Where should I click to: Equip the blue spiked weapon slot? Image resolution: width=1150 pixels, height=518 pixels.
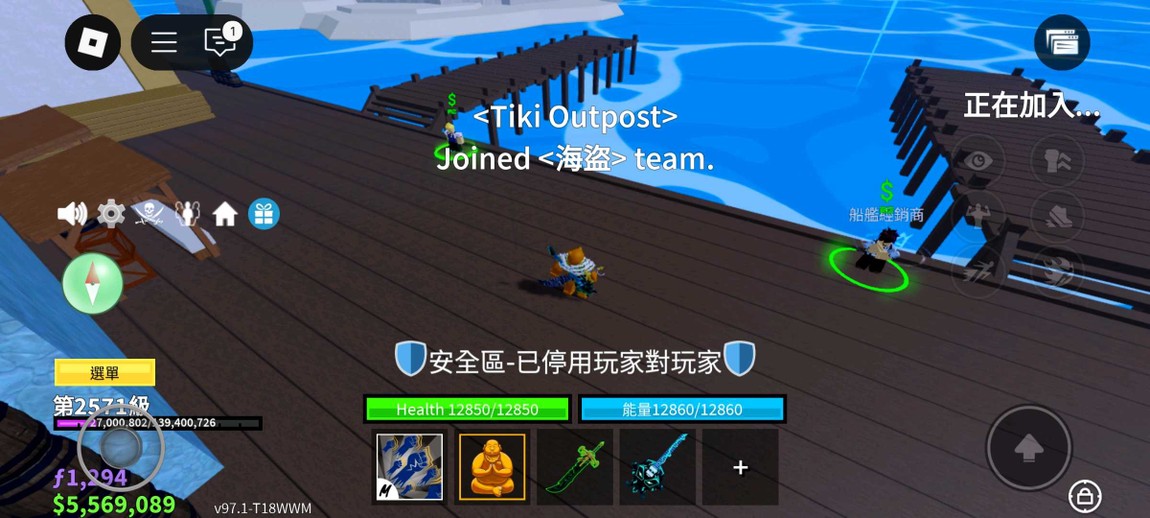pyautogui.click(x=657, y=467)
